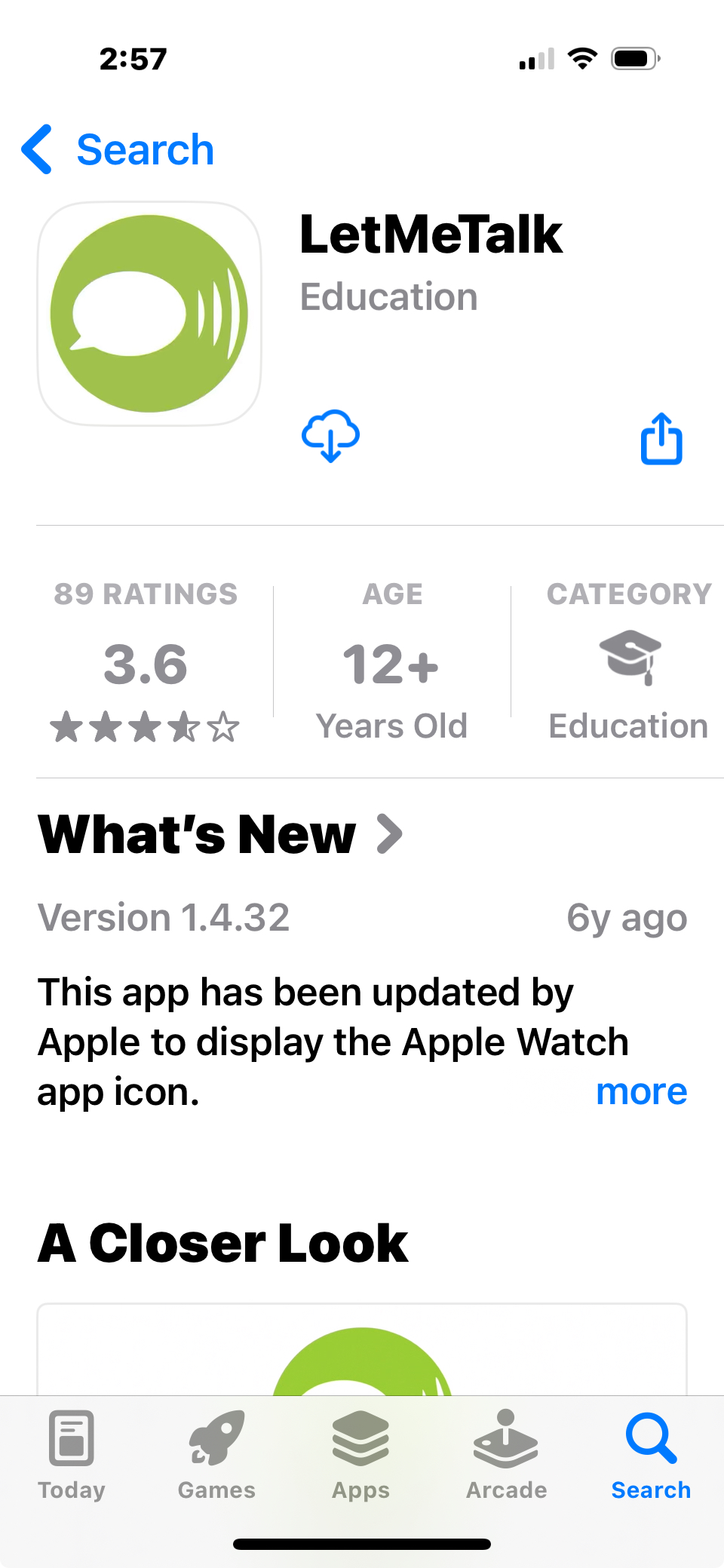Go back using the Search link
The width and height of the screenshot is (724, 1568).
click(x=144, y=150)
